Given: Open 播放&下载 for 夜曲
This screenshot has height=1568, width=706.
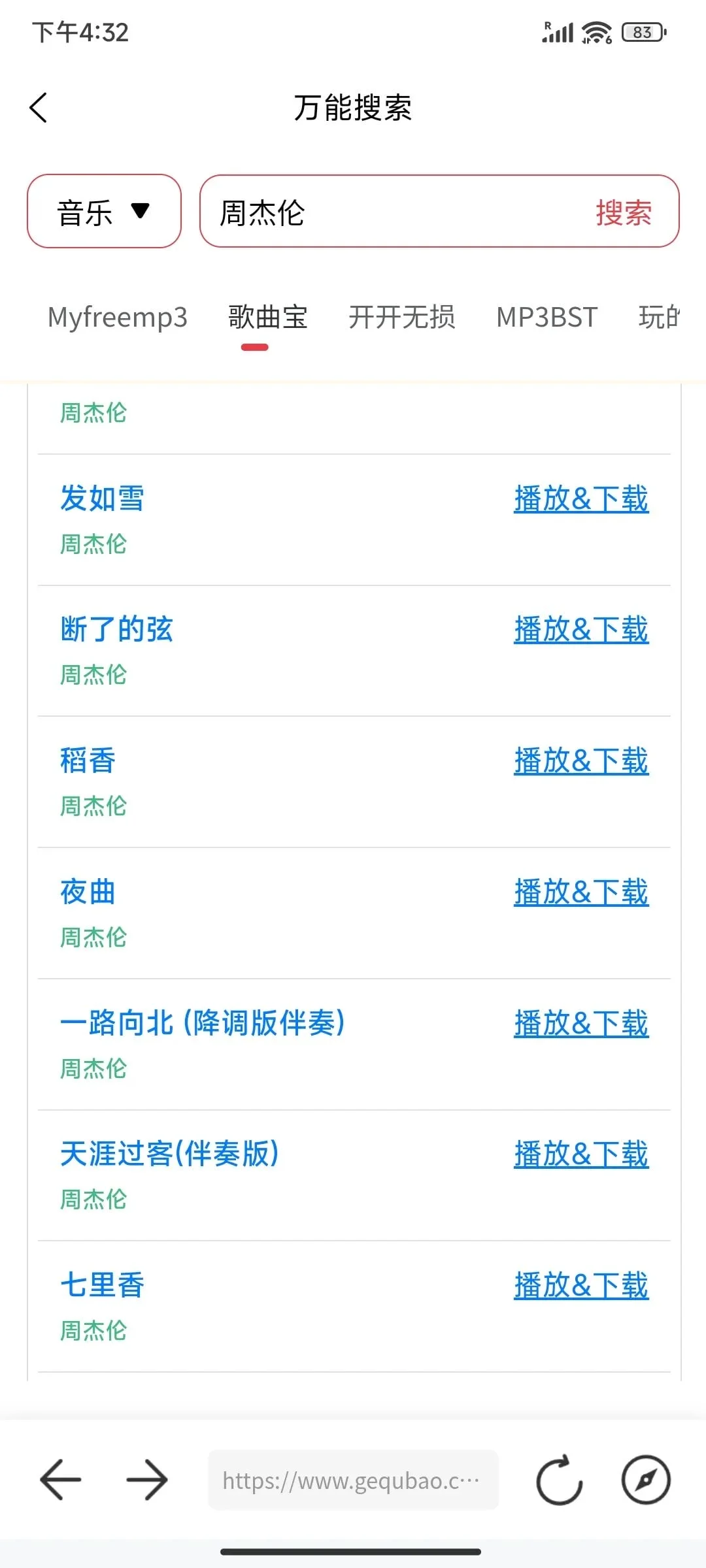Looking at the screenshot, I should pyautogui.click(x=580, y=893).
